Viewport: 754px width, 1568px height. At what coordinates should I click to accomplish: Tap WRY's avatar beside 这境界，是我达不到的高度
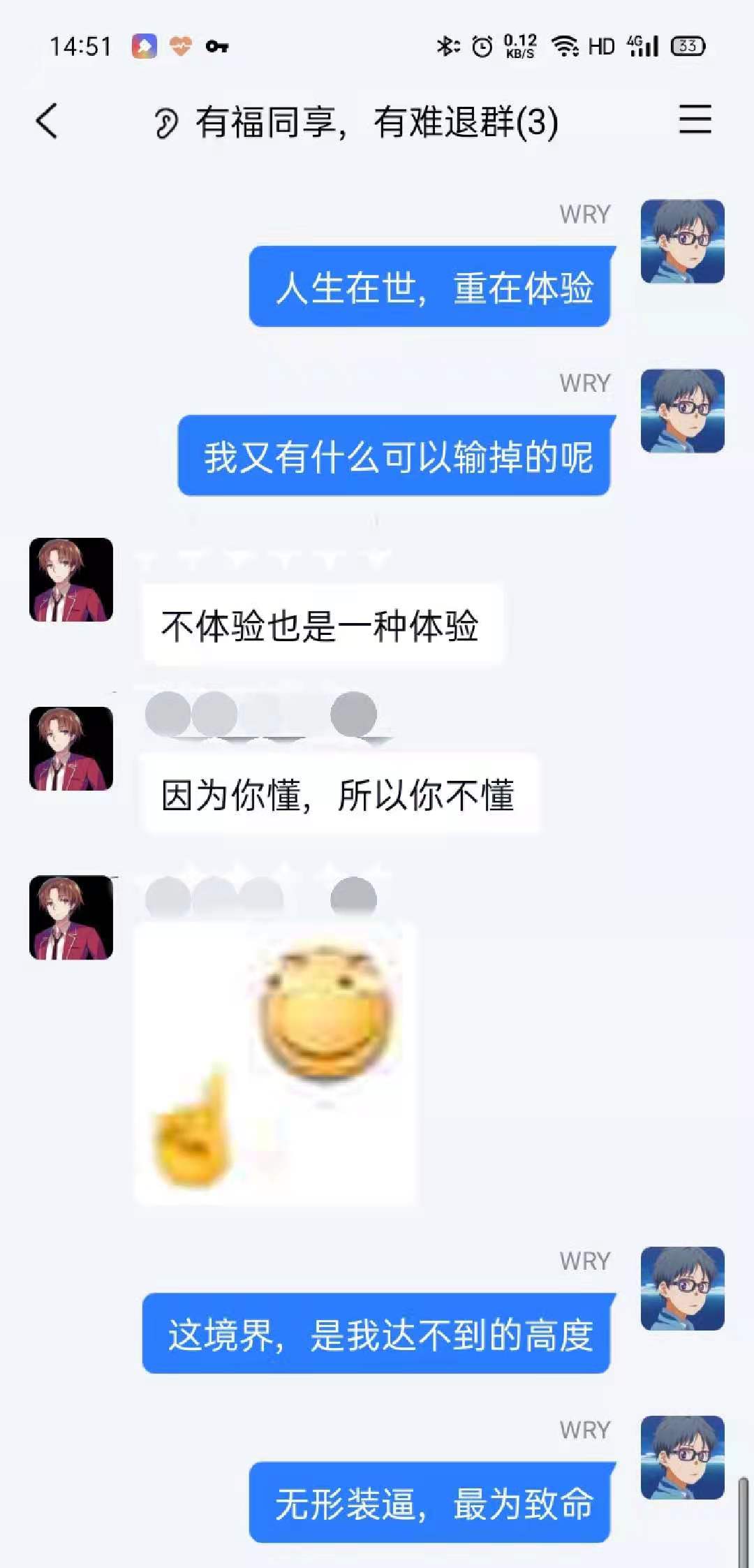click(682, 1288)
